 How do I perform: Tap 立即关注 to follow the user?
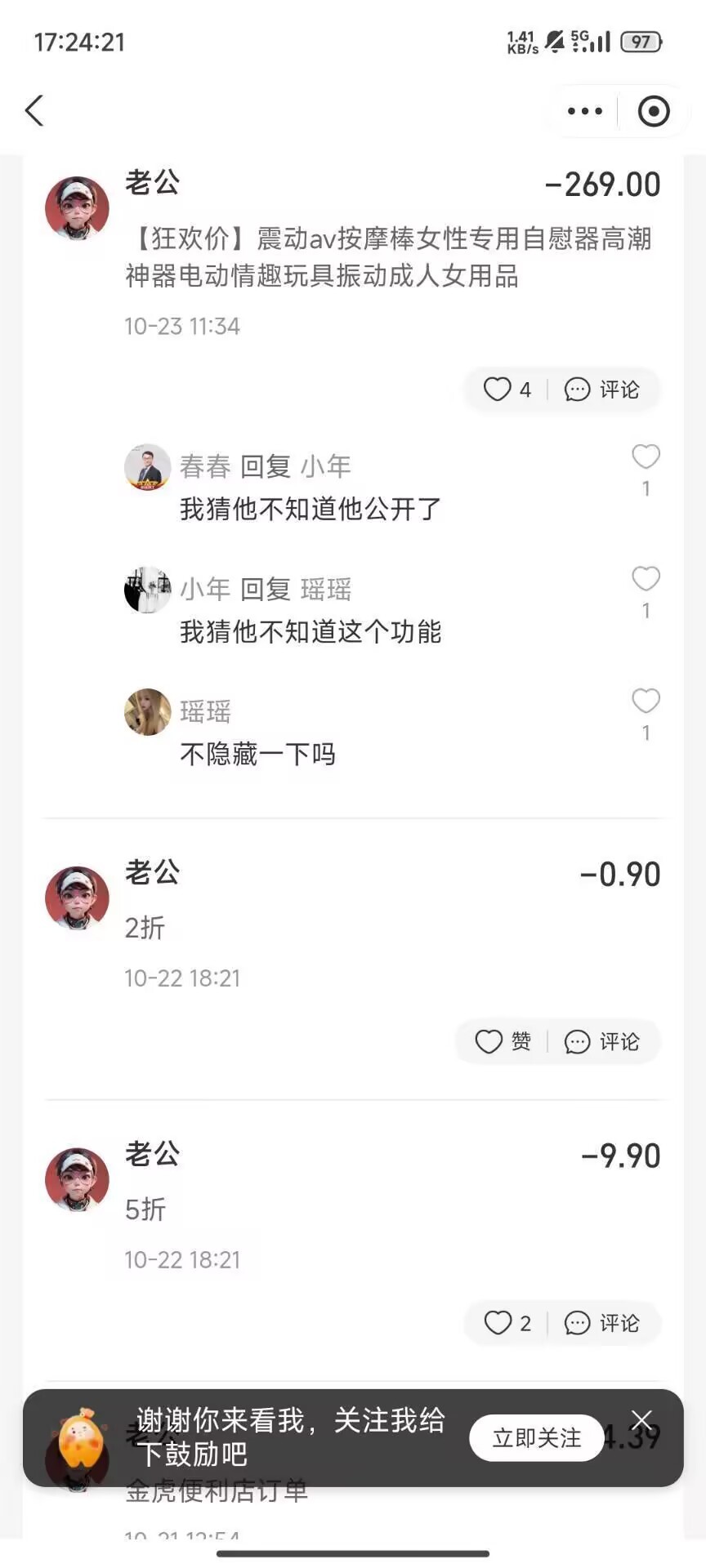coord(536,1437)
